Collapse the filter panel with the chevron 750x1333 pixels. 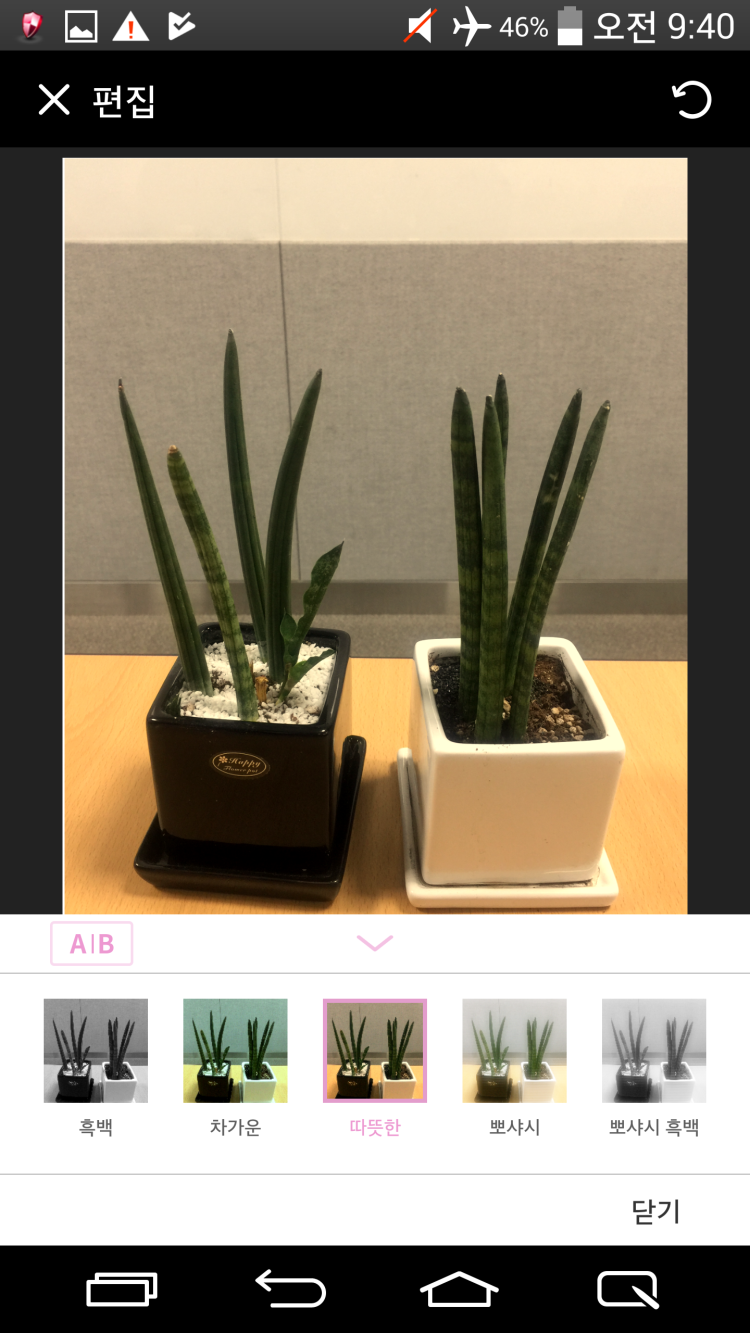point(375,943)
